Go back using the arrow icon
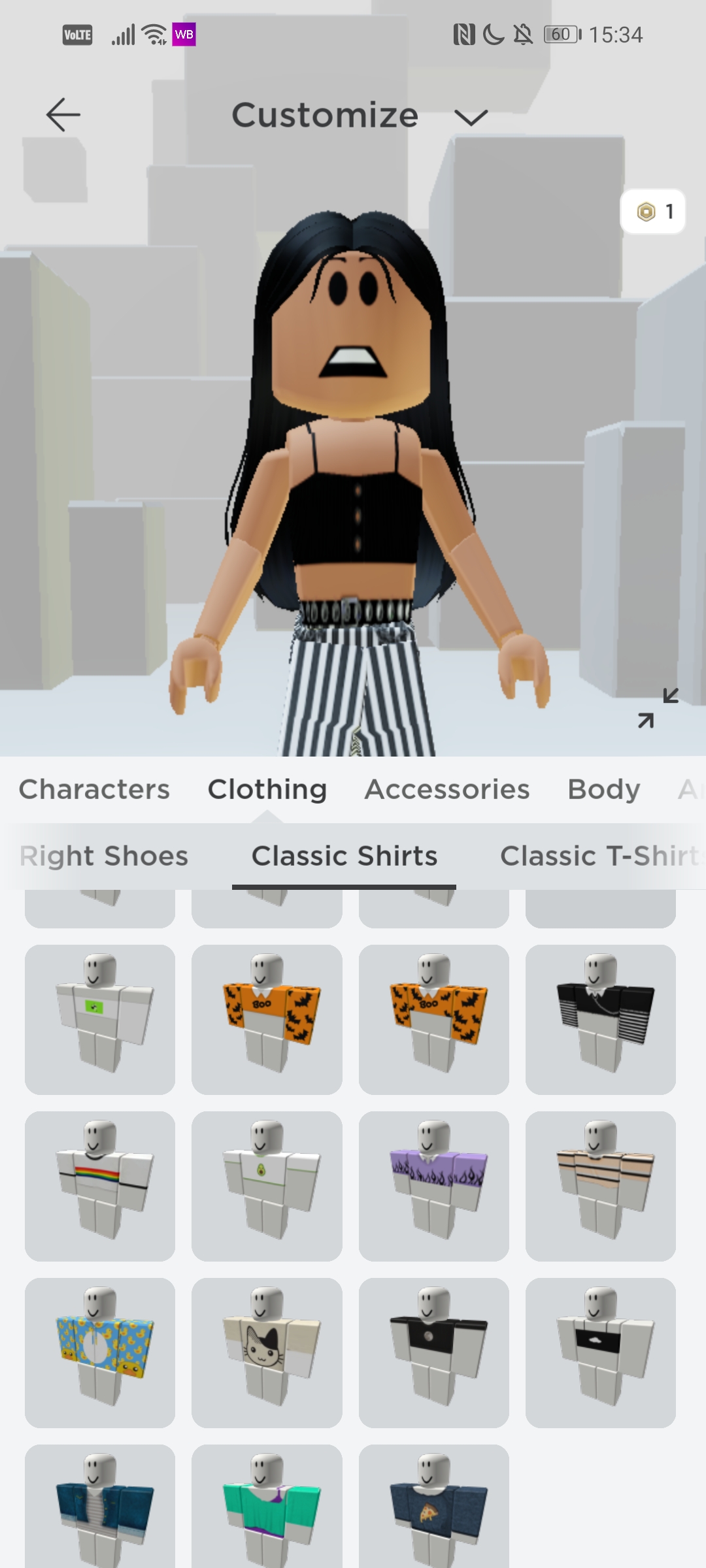Viewport: 706px width, 1568px height. [63, 115]
